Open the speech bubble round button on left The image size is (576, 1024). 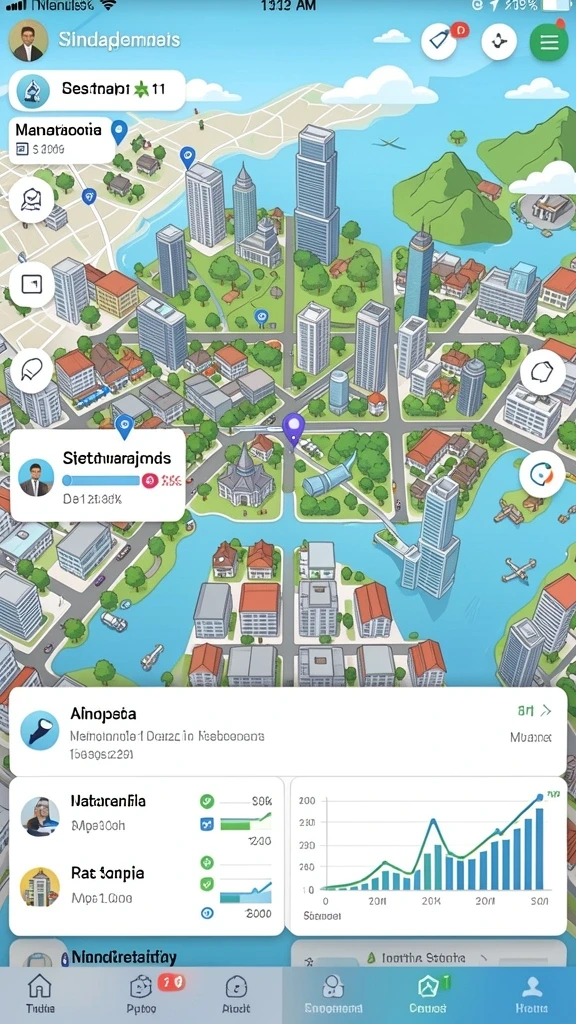(x=31, y=370)
